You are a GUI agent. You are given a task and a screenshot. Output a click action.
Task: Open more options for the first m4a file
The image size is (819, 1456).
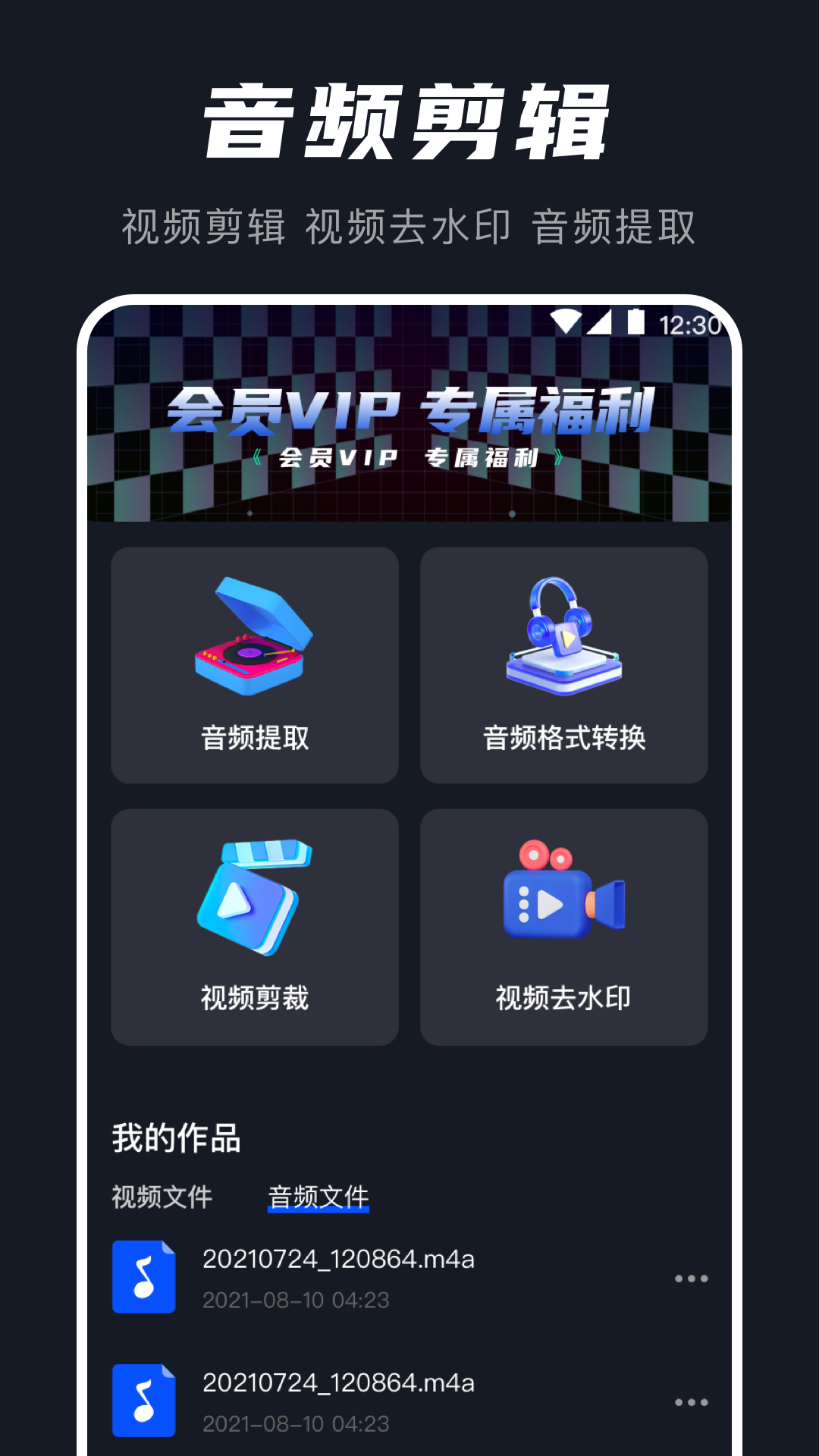coord(690,1278)
